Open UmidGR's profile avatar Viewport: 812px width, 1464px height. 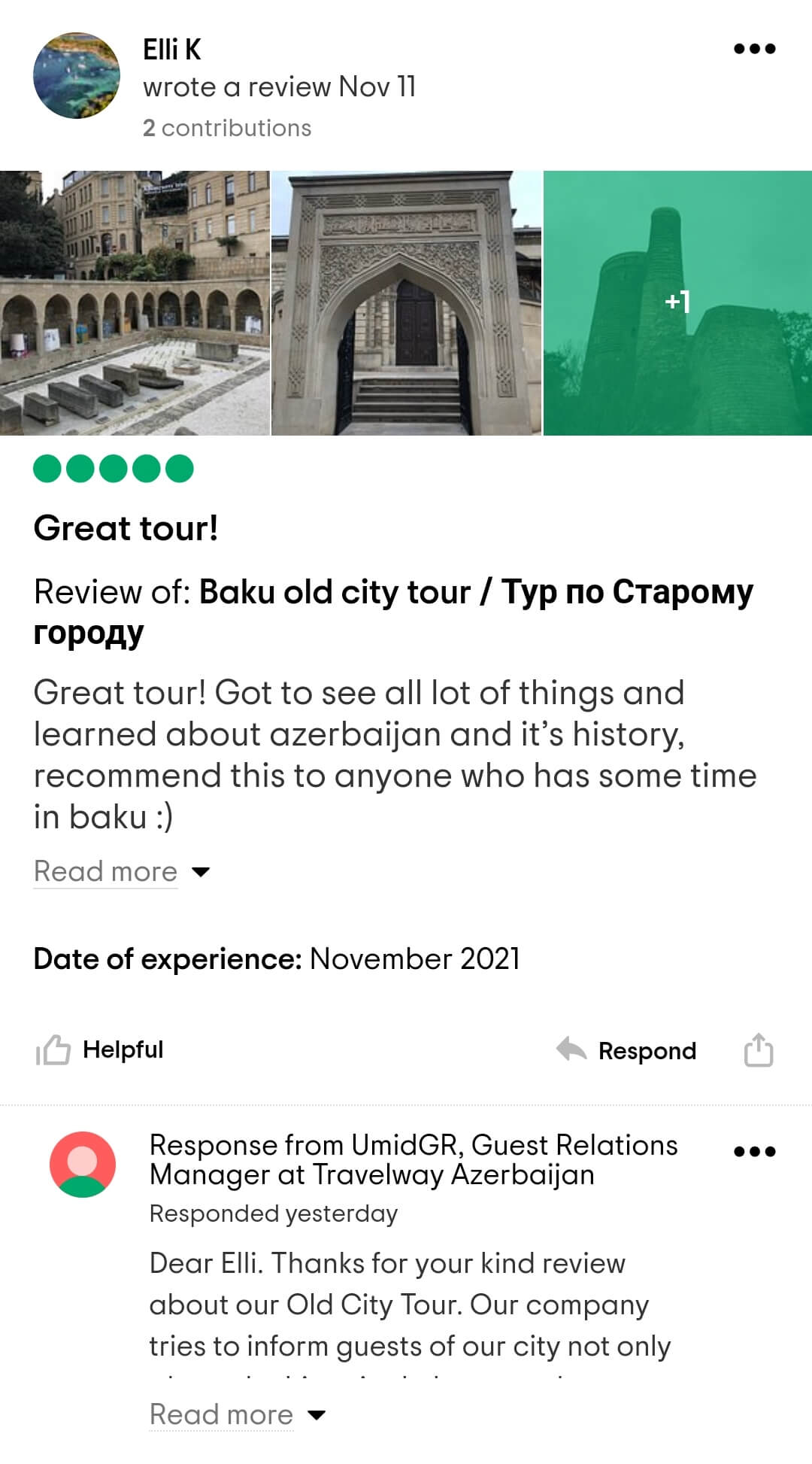click(83, 1164)
